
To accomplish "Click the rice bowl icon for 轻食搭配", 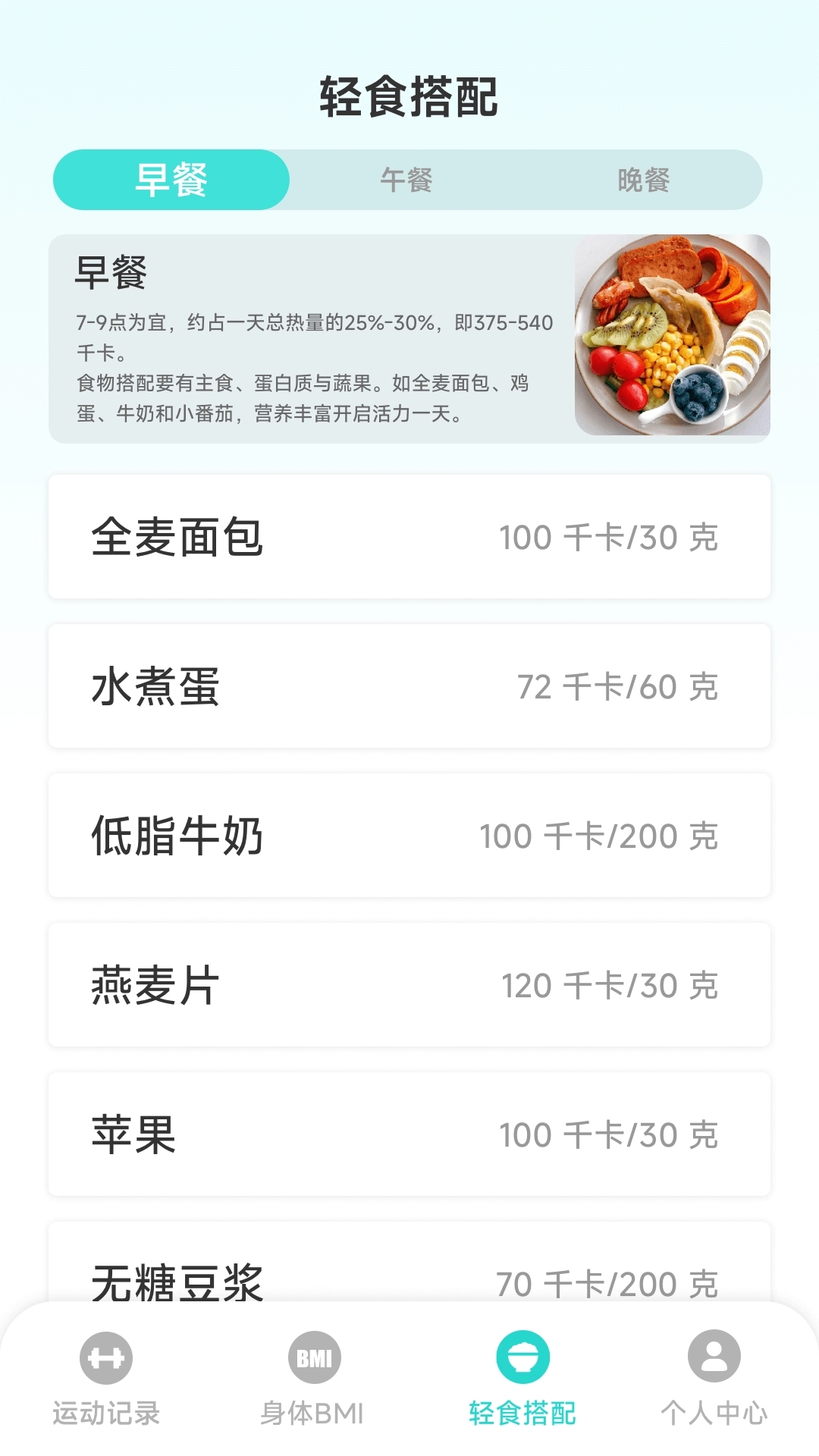I will [x=523, y=1357].
